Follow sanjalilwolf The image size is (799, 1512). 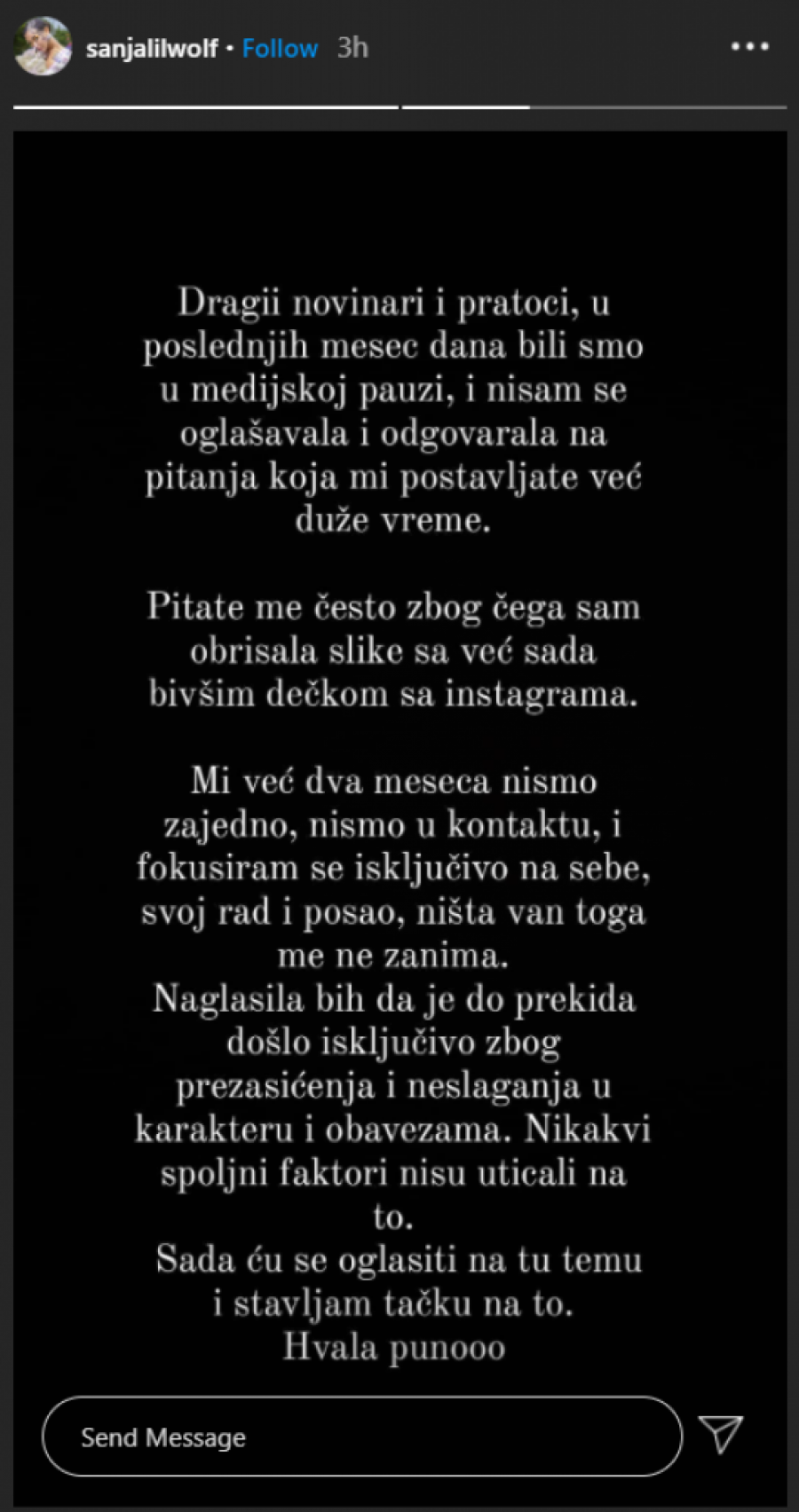point(280,48)
